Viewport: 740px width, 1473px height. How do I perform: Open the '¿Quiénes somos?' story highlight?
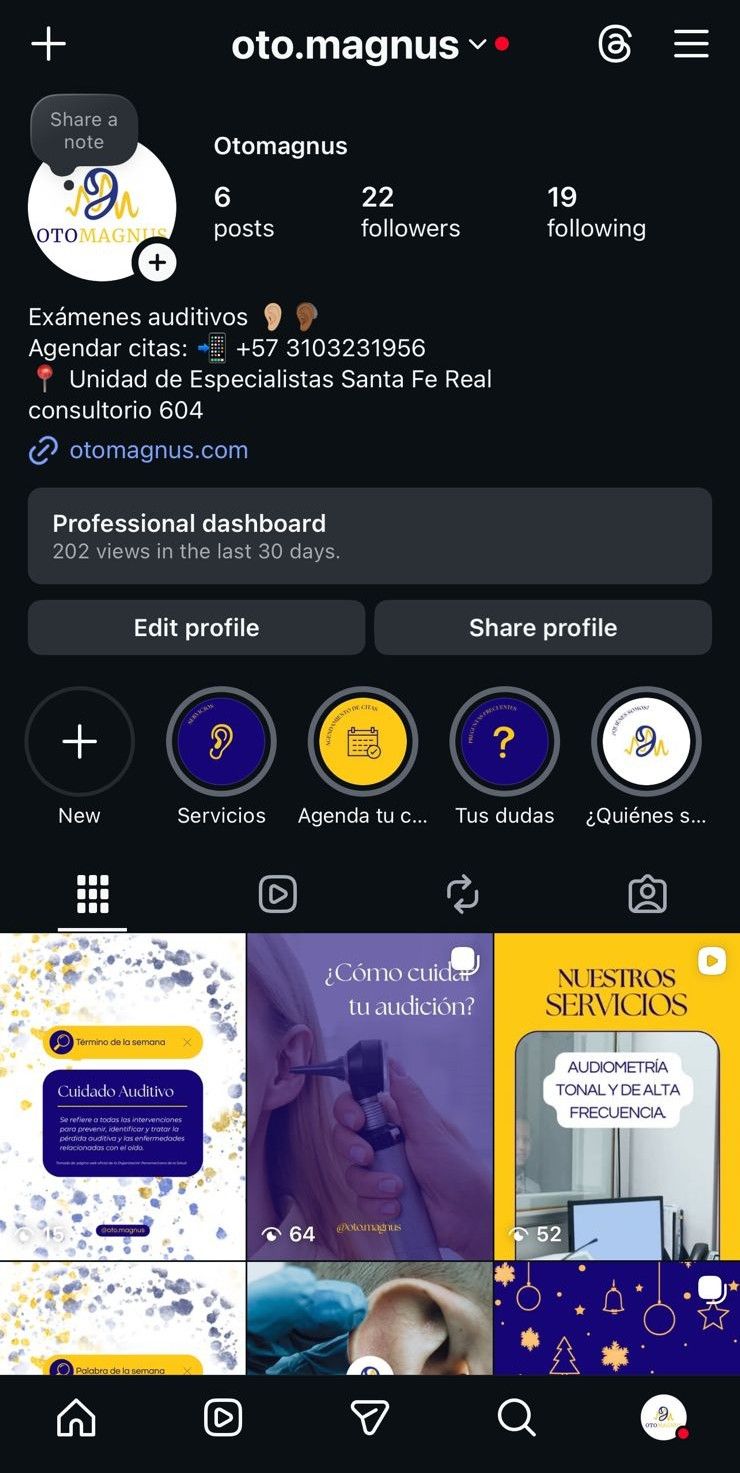647,741
